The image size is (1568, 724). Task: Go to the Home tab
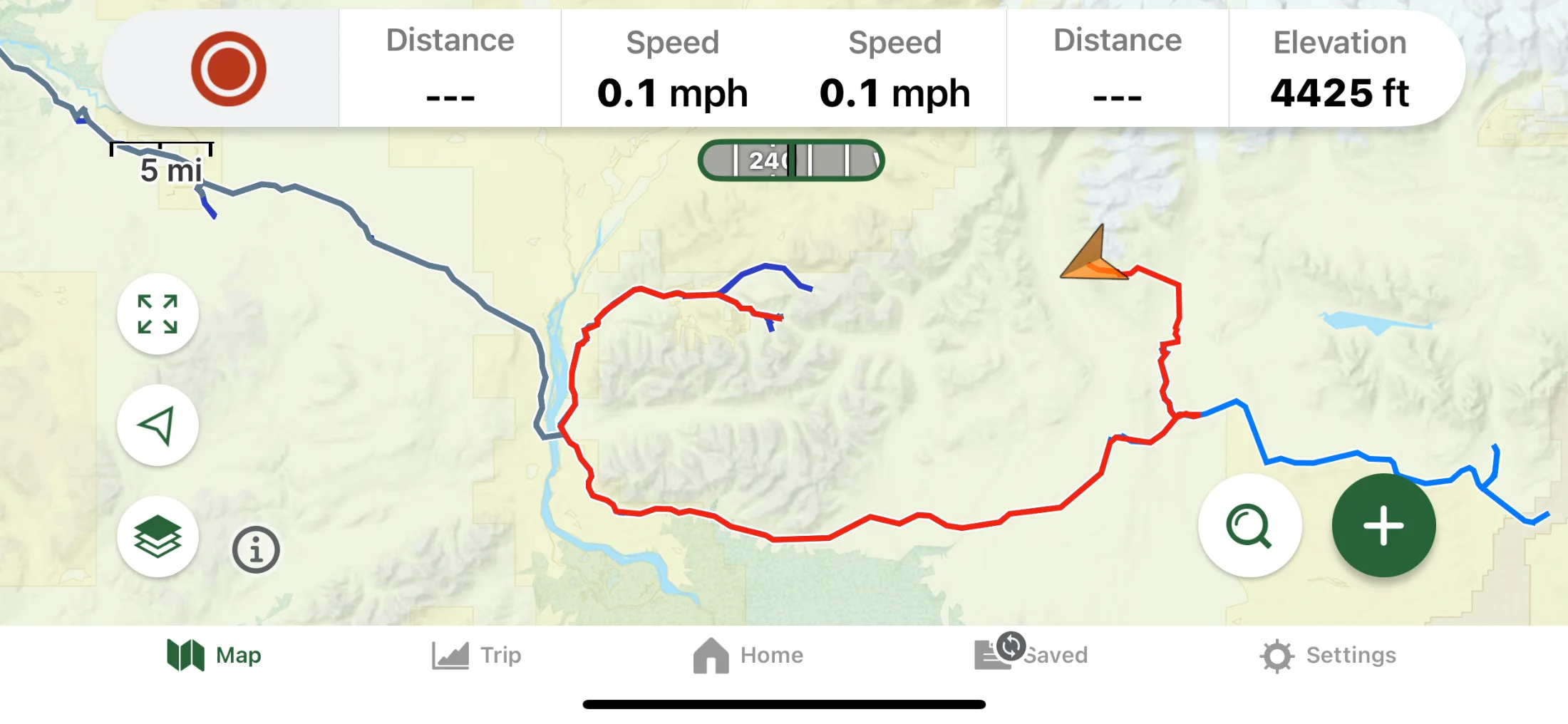748,655
